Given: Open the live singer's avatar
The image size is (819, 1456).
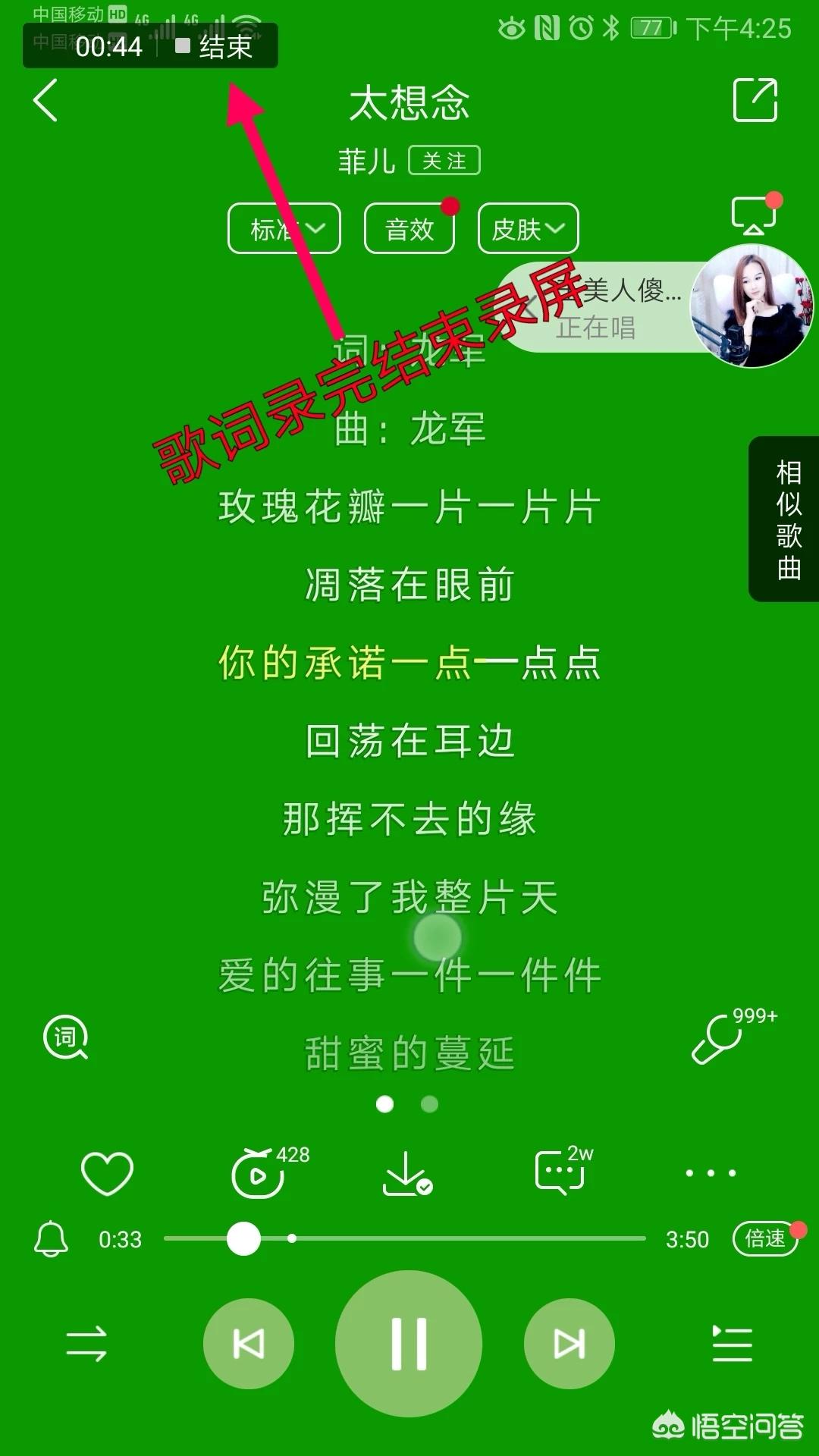Looking at the screenshot, I should click(x=751, y=307).
